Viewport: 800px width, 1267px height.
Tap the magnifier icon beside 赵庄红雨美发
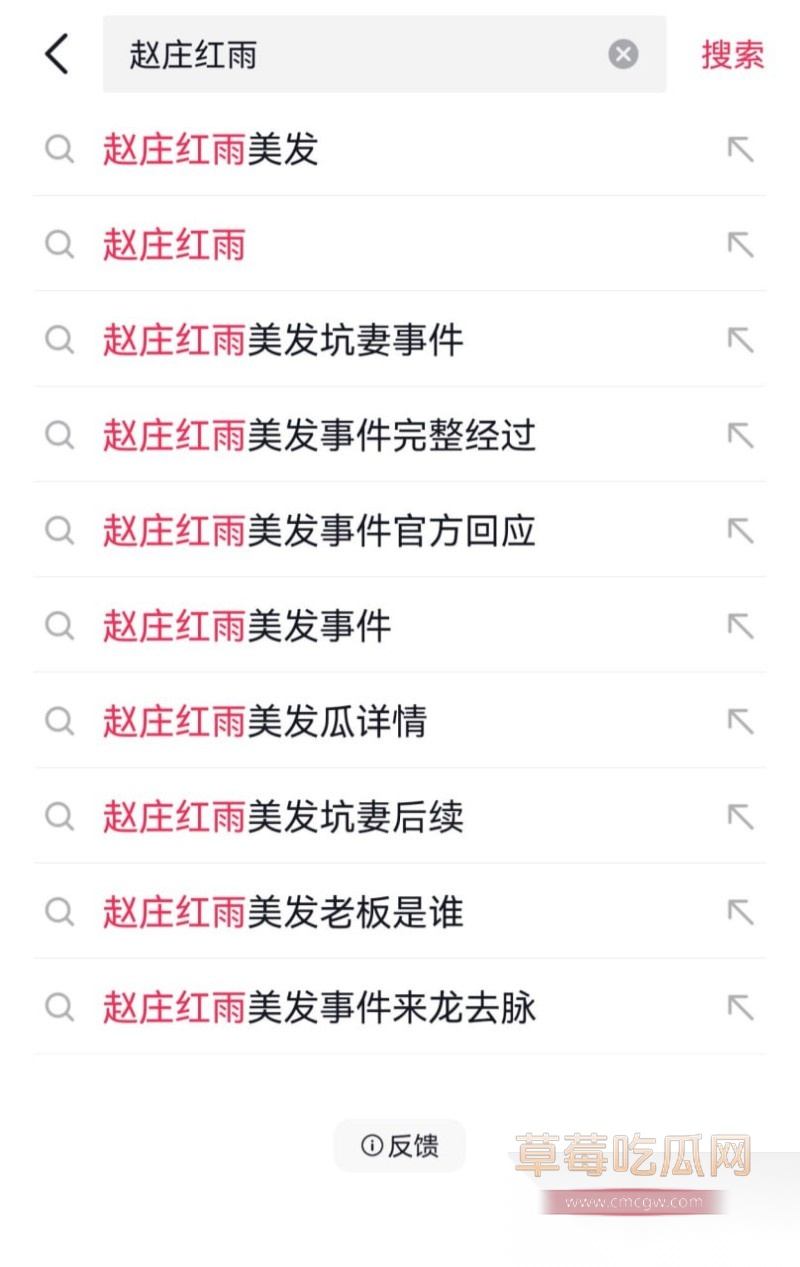59,149
